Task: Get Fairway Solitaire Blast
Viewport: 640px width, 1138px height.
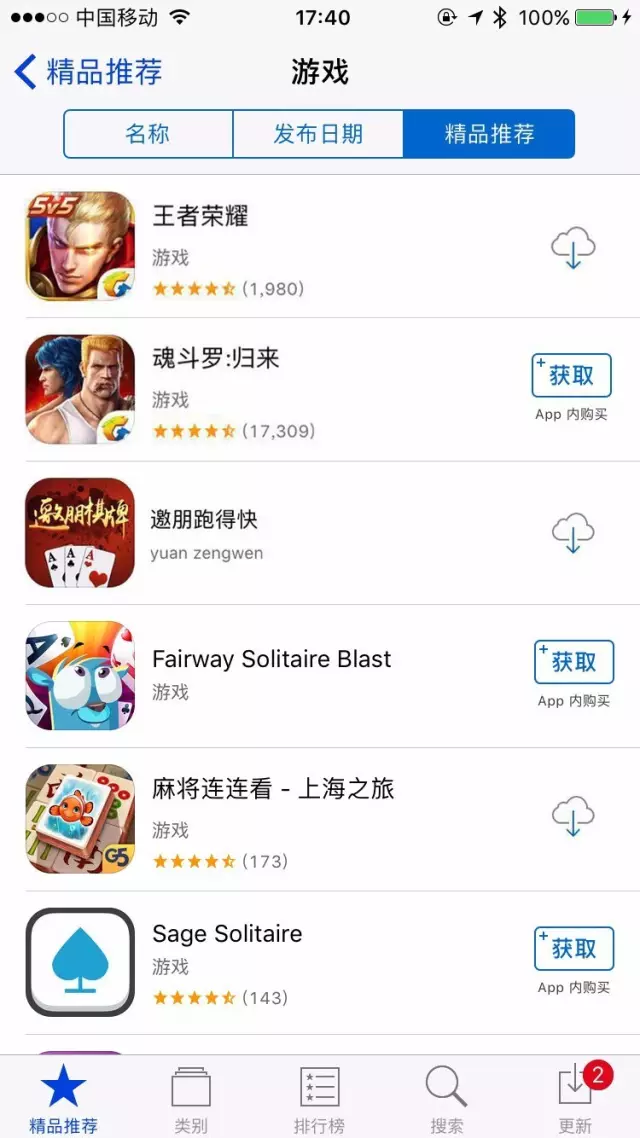Action: [x=574, y=663]
